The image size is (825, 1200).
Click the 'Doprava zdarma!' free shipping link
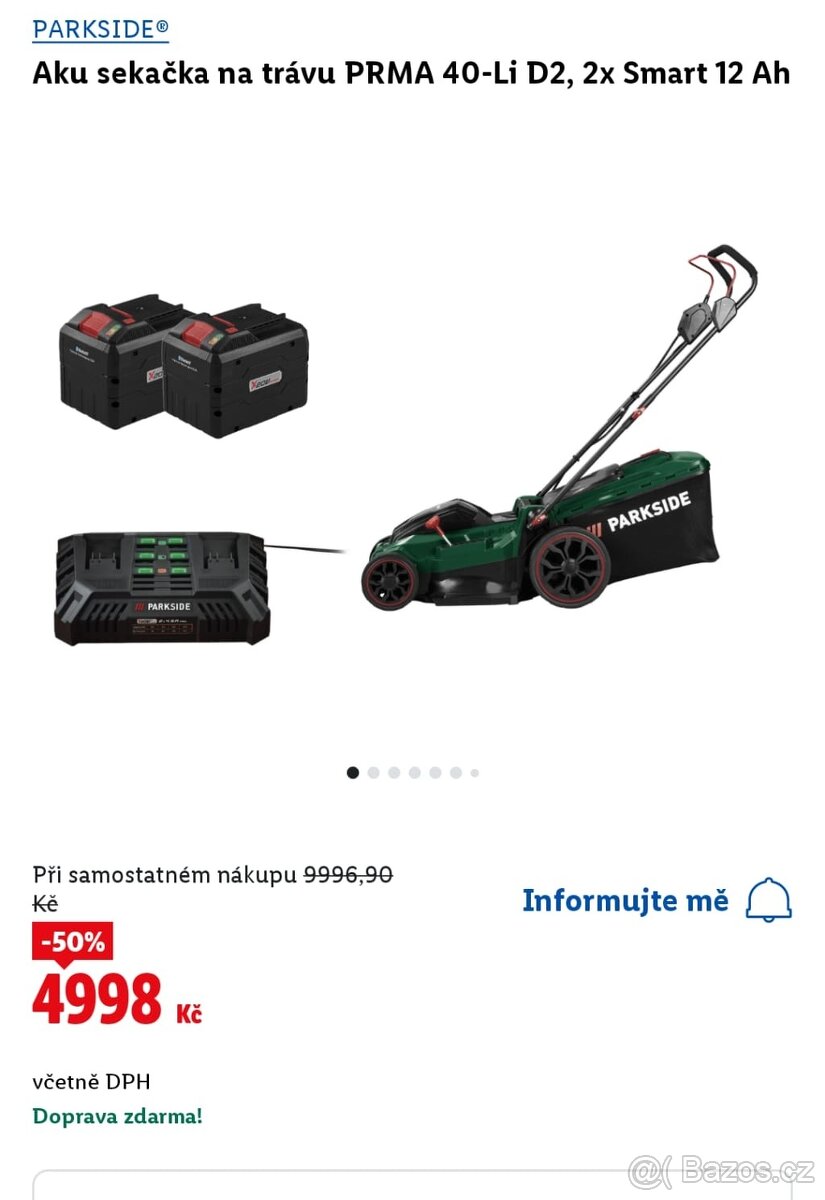coord(116,1115)
